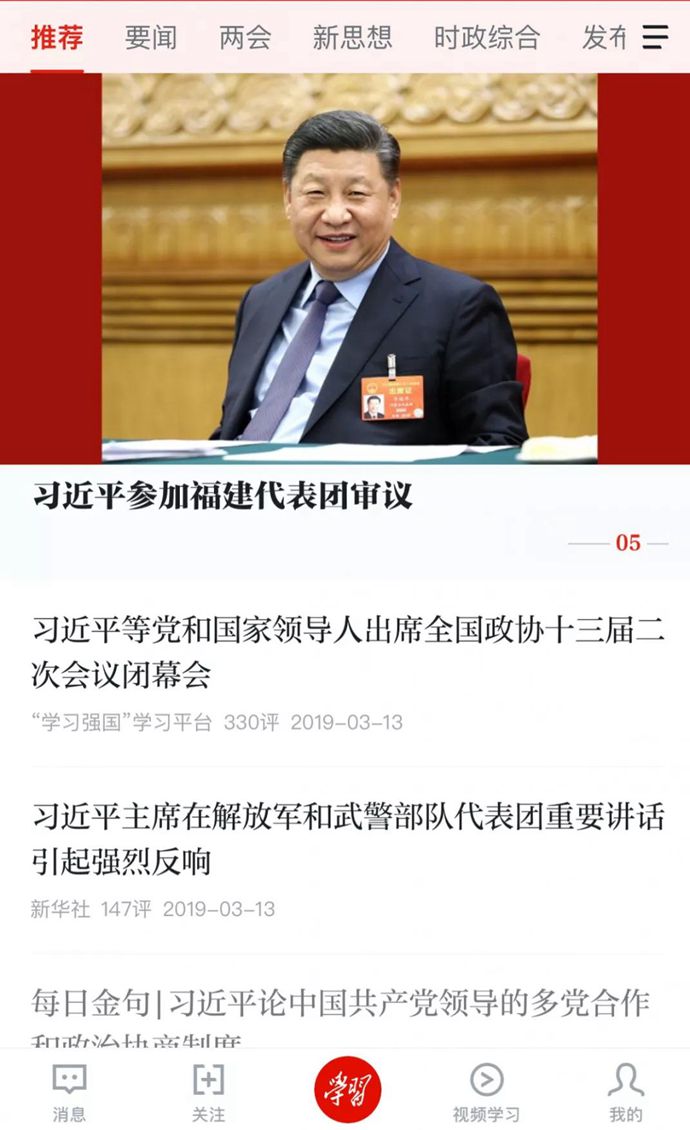Open article on 全国政协十三届二次会议闭幕会
The width and height of the screenshot is (690, 1130).
coord(346,652)
